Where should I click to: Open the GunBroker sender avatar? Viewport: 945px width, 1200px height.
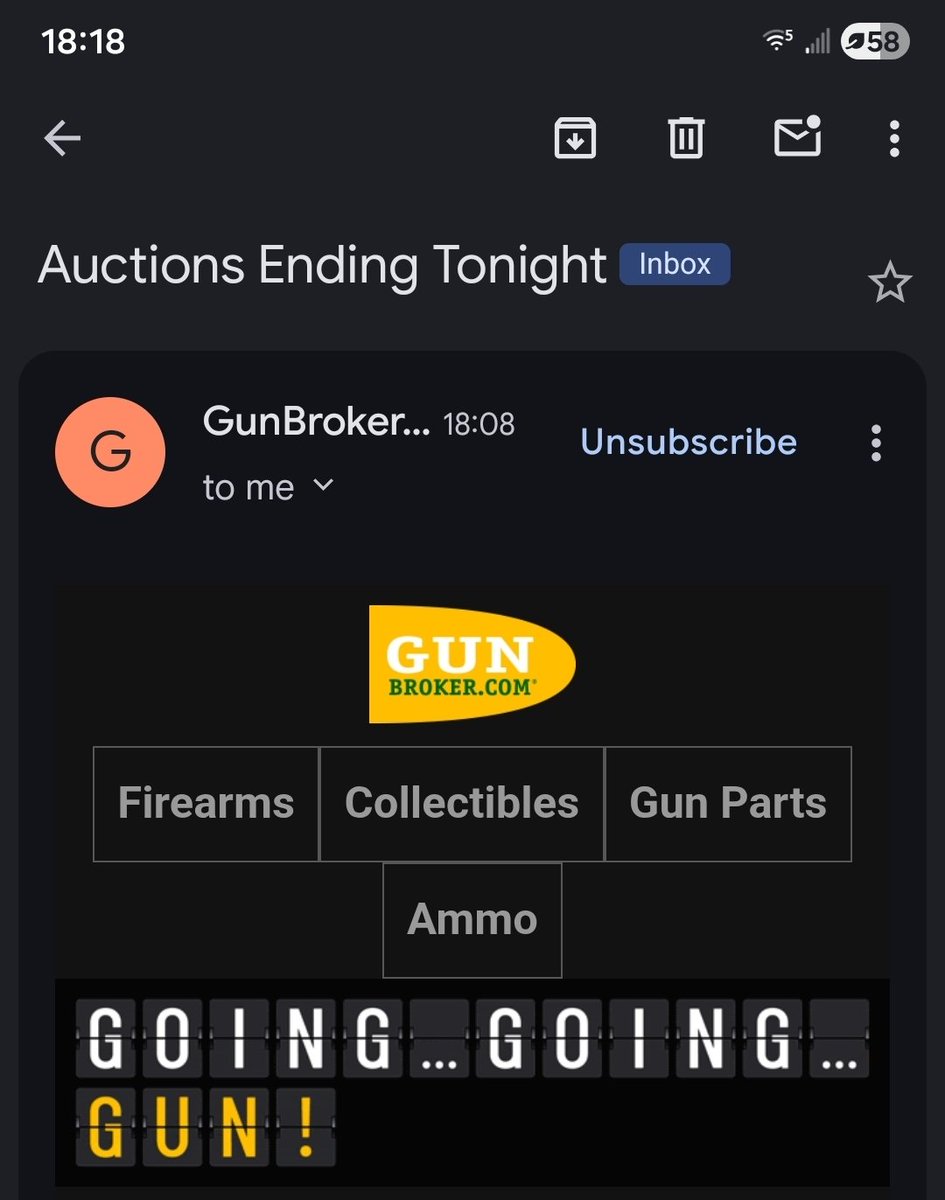(x=110, y=452)
